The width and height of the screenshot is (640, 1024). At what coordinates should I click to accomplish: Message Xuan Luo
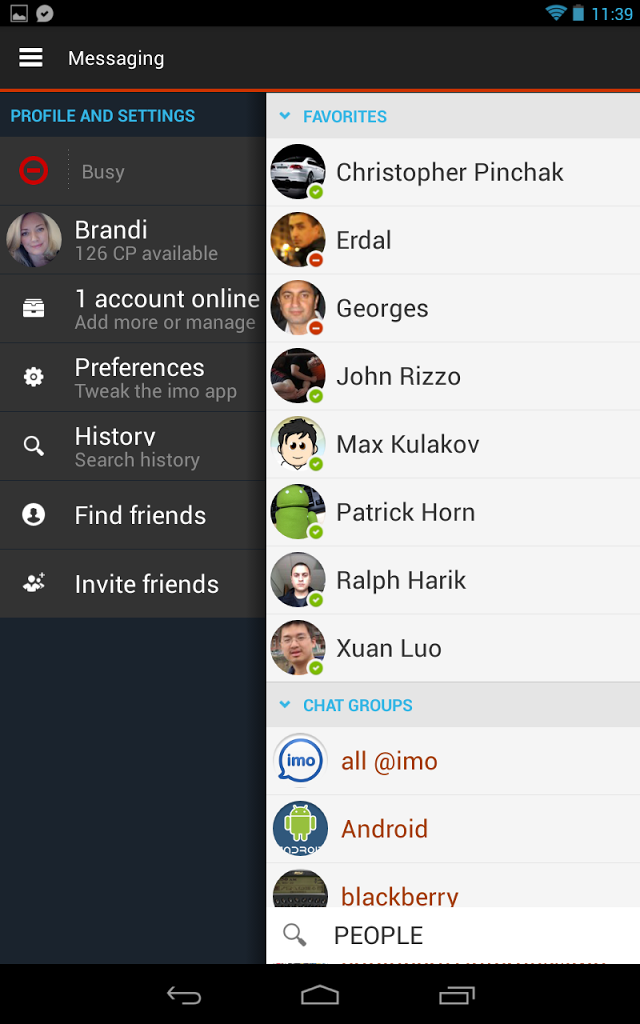tap(450, 648)
